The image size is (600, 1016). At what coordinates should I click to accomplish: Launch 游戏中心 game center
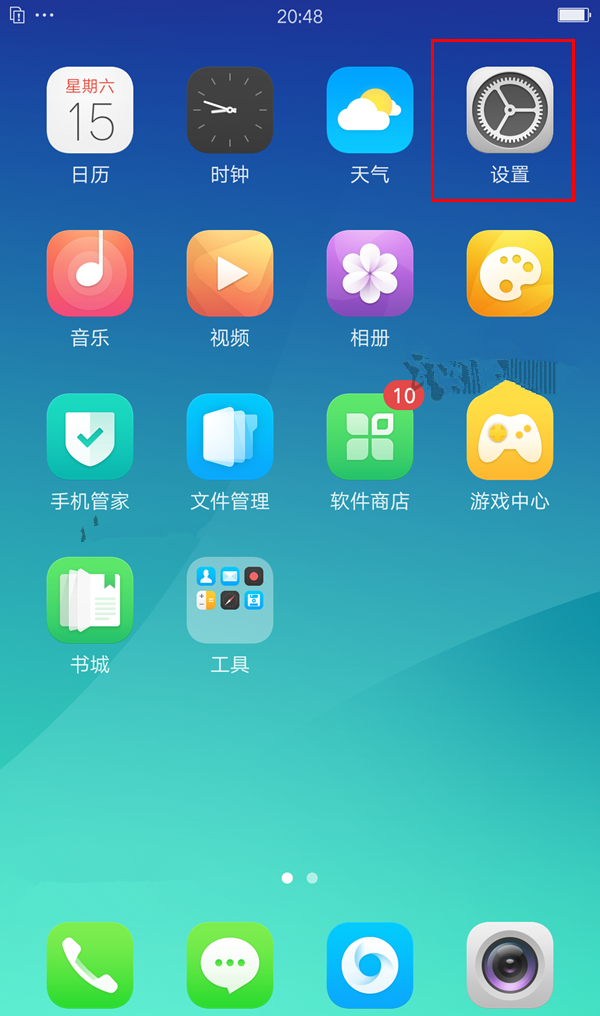coord(510,437)
